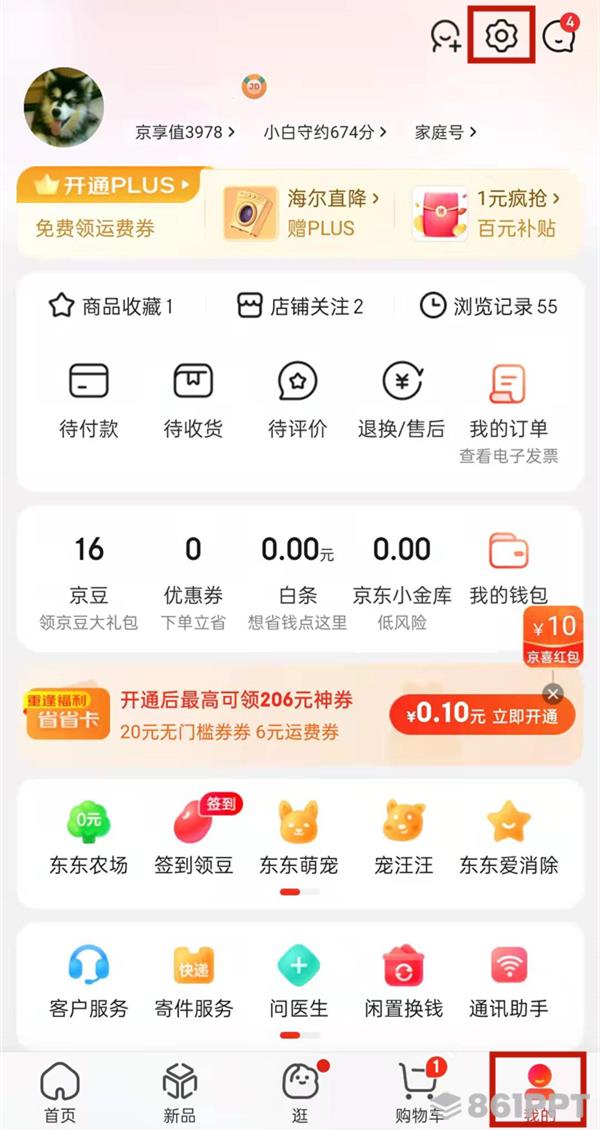Open the messages icon with badge
600x1130 pixels.
[558, 37]
